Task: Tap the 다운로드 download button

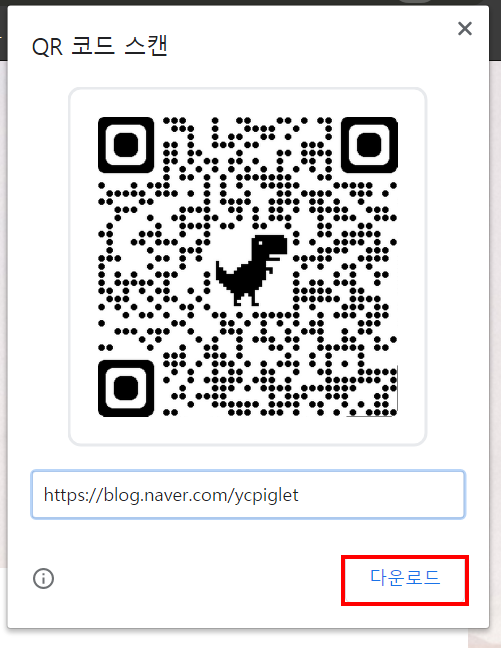Action: (x=405, y=578)
